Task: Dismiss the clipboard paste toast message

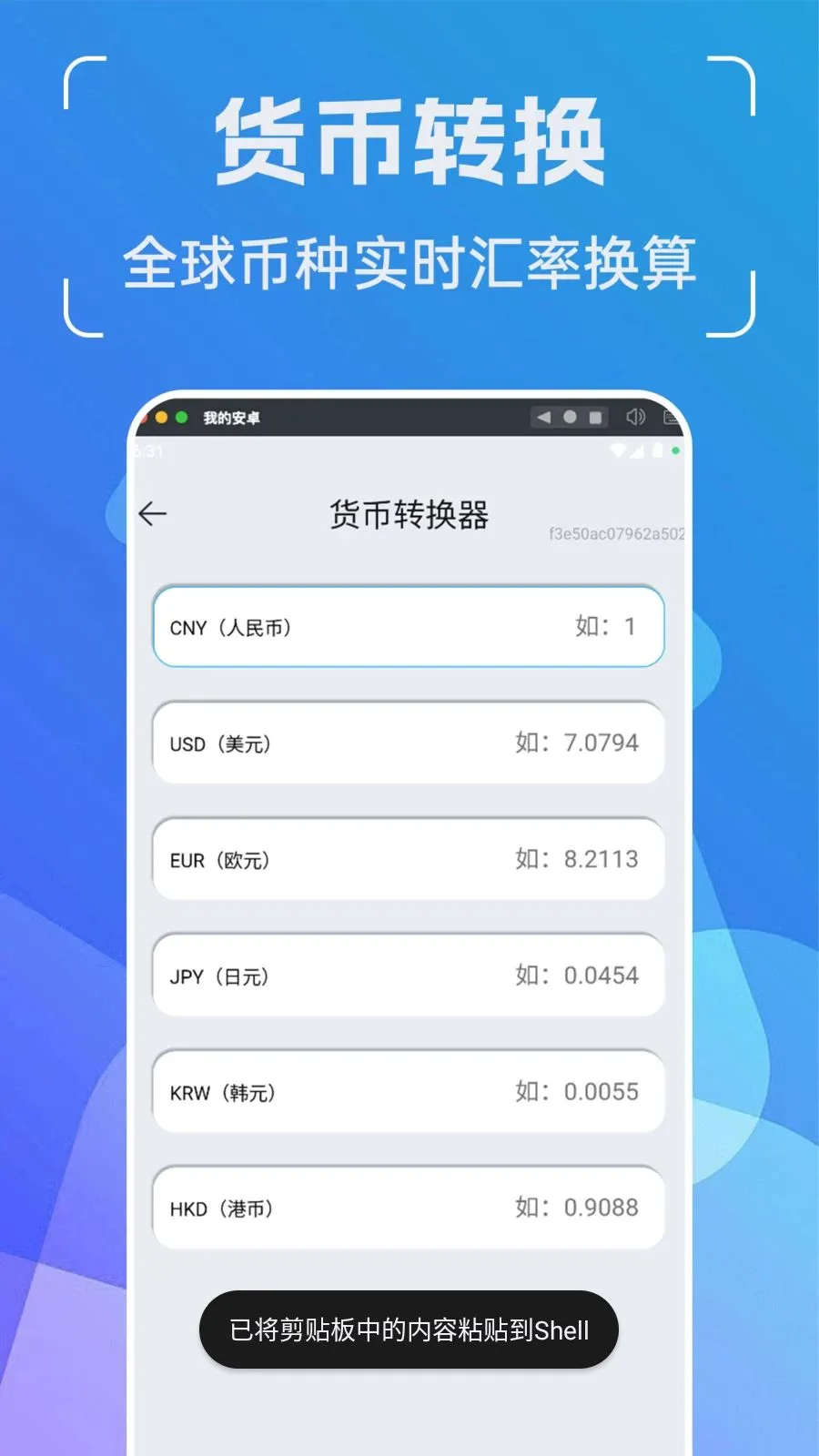Action: point(408,1329)
